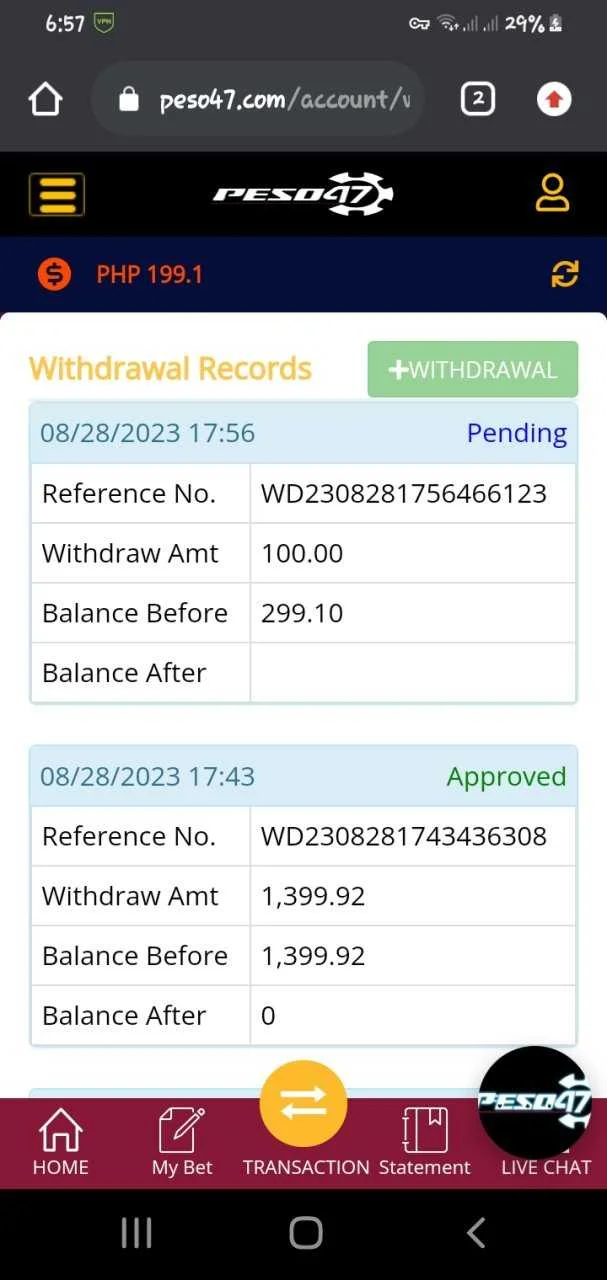This screenshot has height=1280, width=607.
Task: Tap the red browser update icon
Action: click(x=554, y=99)
